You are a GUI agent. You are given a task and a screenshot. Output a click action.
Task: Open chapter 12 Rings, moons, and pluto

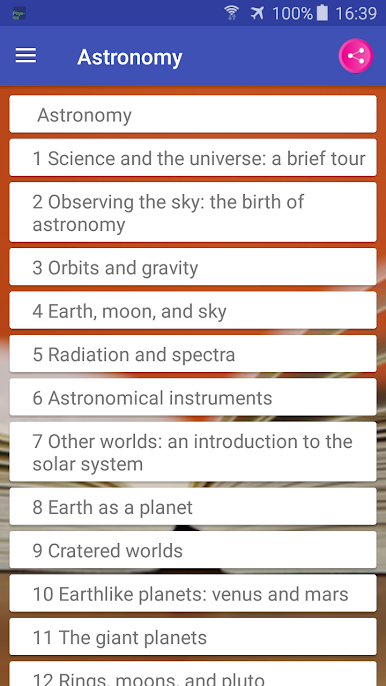(x=193, y=674)
